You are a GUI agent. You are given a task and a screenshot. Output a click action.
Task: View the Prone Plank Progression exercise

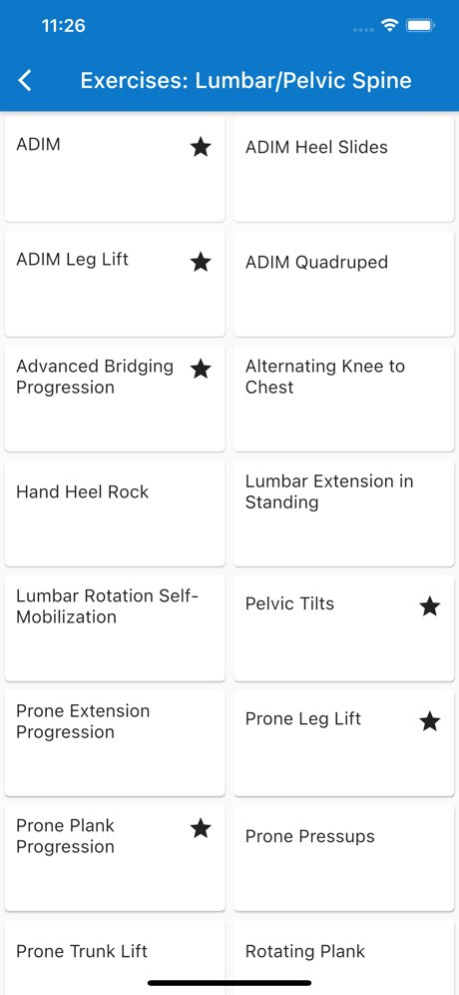click(x=115, y=858)
